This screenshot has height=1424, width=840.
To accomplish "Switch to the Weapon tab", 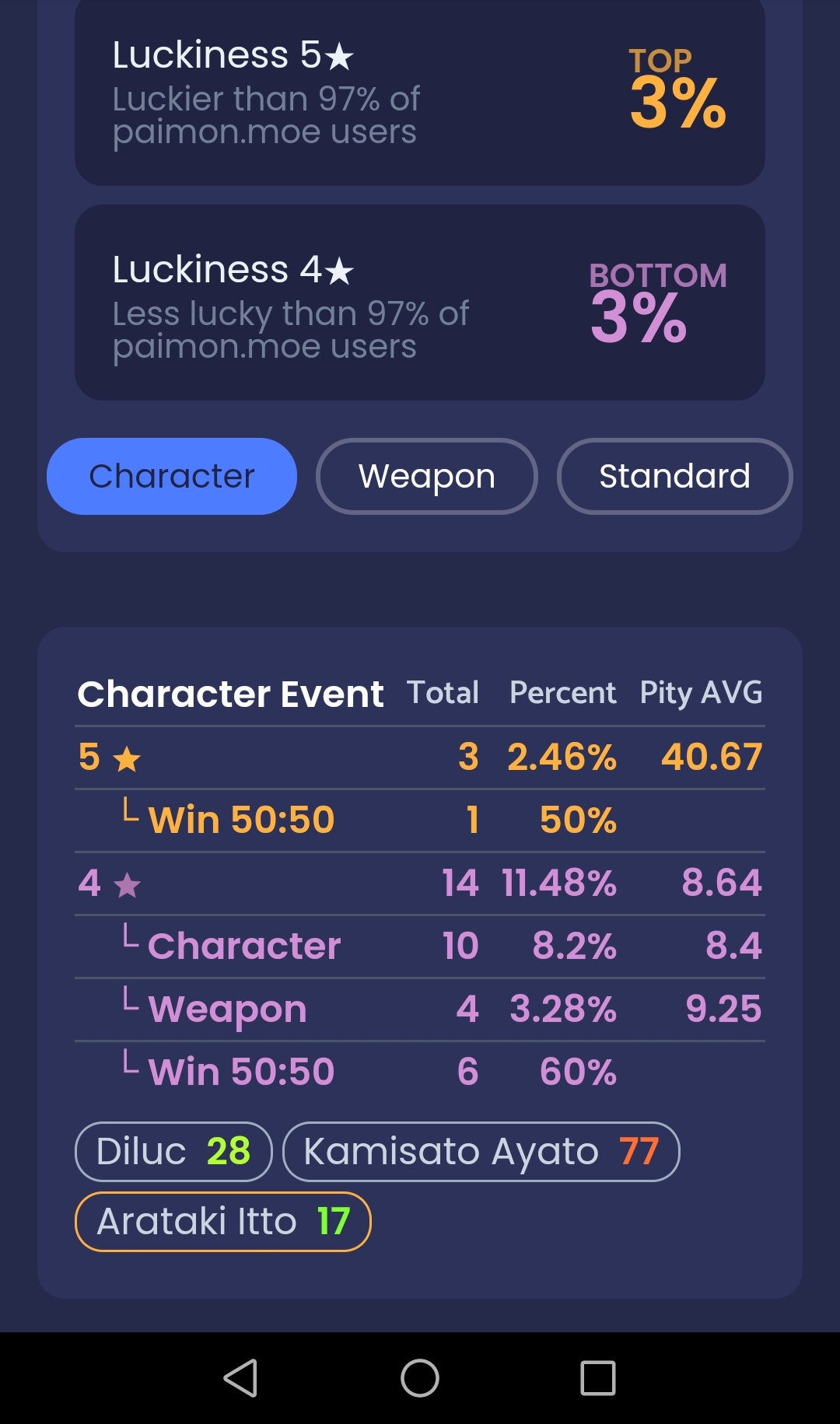I will 426,476.
